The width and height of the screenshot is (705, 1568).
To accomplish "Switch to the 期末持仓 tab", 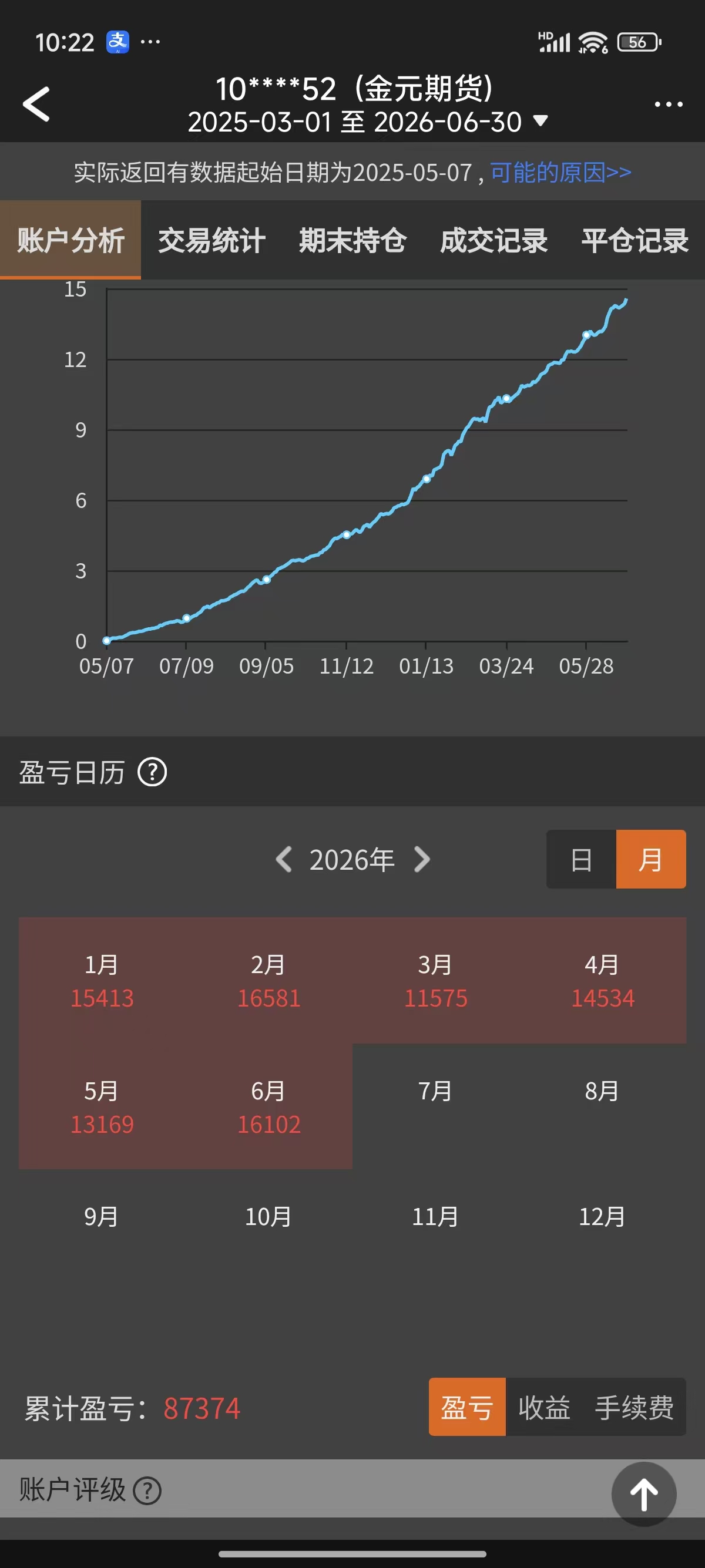I will (352, 240).
